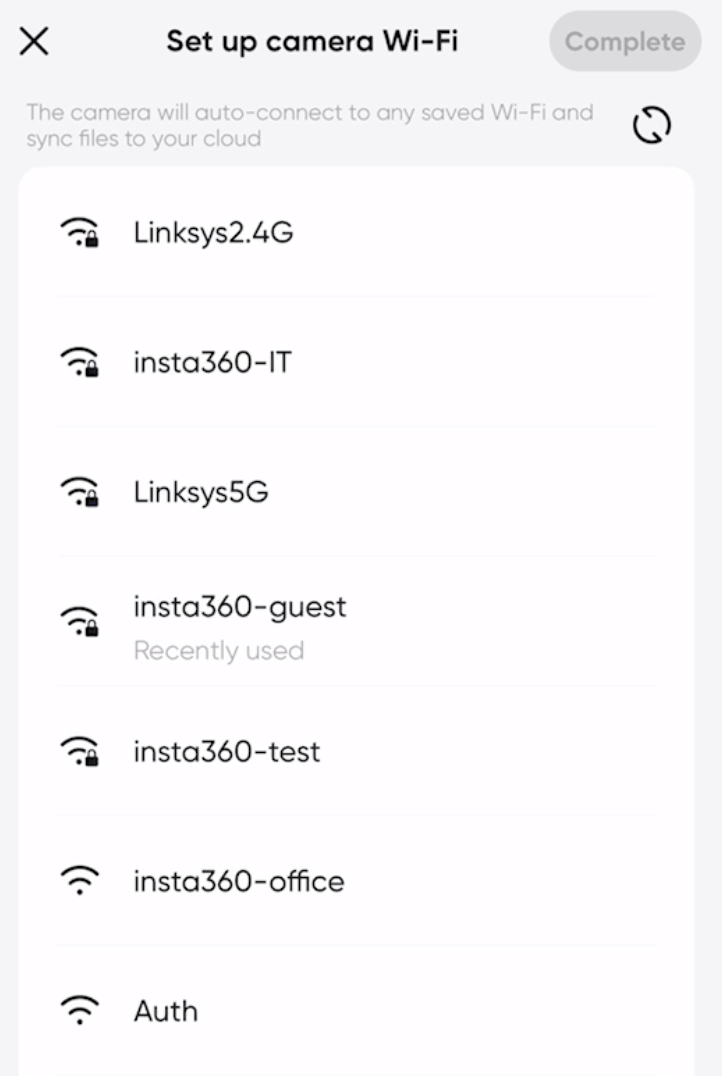This screenshot has width=722, height=1076.
Task: Select the Linksys2.4G network
Action: click(x=213, y=233)
